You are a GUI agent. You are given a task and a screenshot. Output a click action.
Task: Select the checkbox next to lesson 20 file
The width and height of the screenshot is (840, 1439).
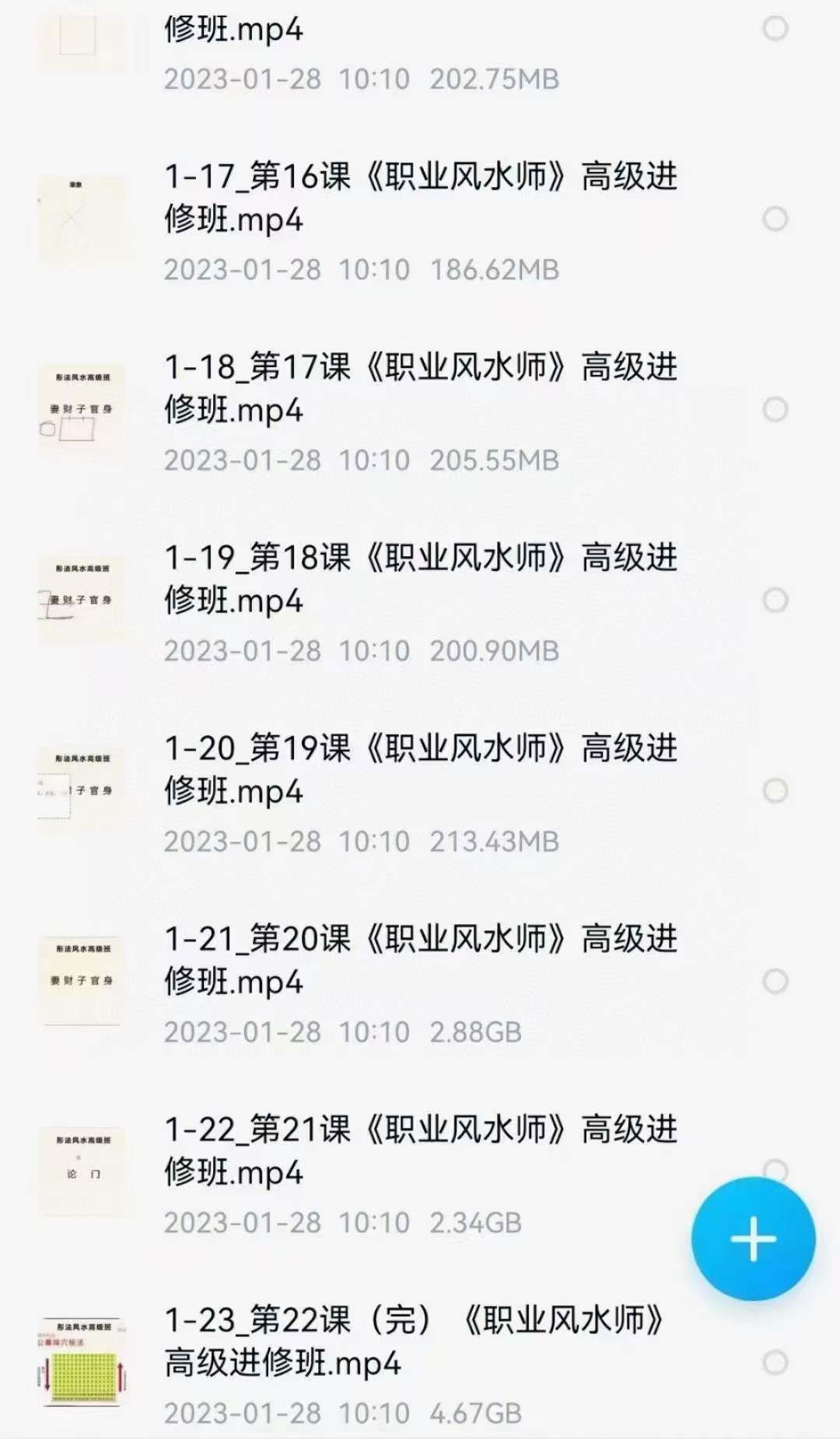pyautogui.click(x=774, y=980)
